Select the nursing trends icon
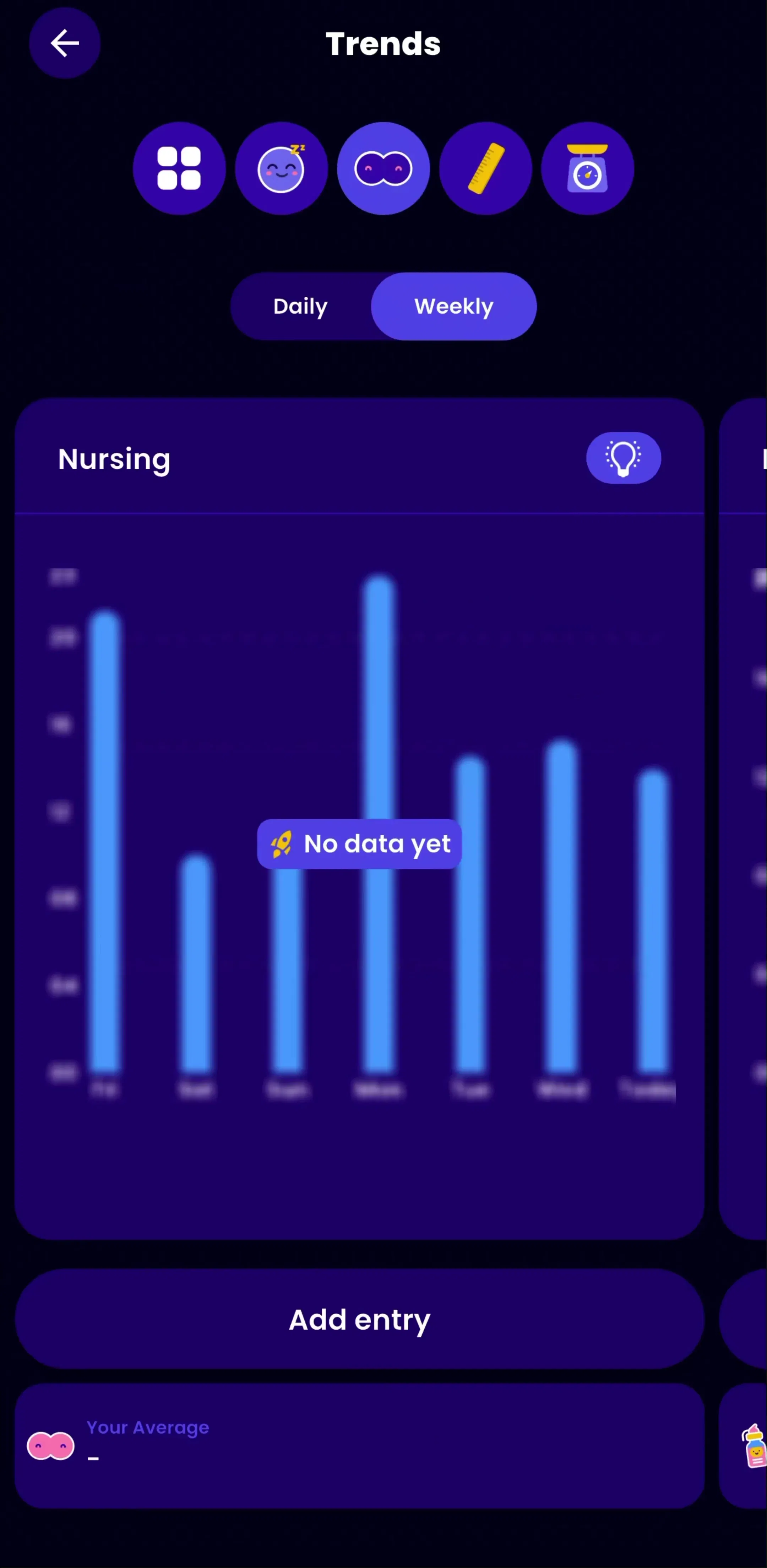Viewport: 767px width, 1568px height. pos(383,169)
